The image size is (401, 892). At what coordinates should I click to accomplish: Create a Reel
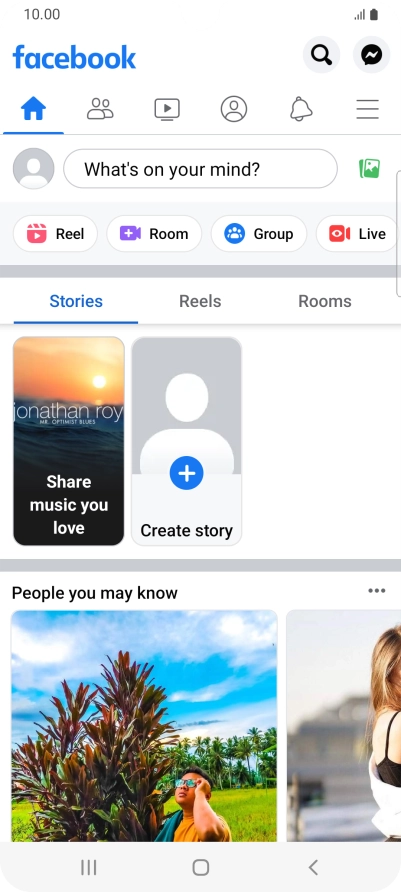point(55,234)
